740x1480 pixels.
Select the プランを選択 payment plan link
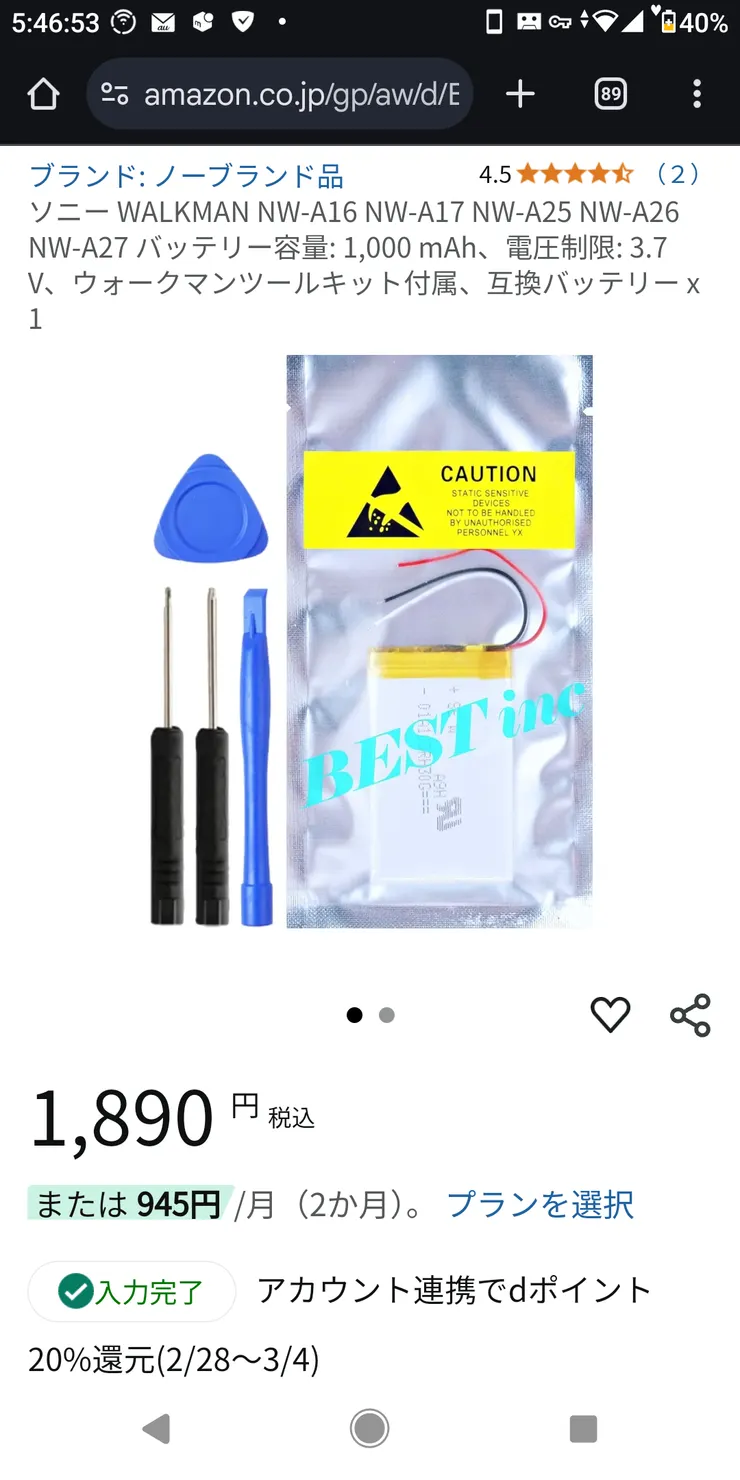coord(540,1204)
